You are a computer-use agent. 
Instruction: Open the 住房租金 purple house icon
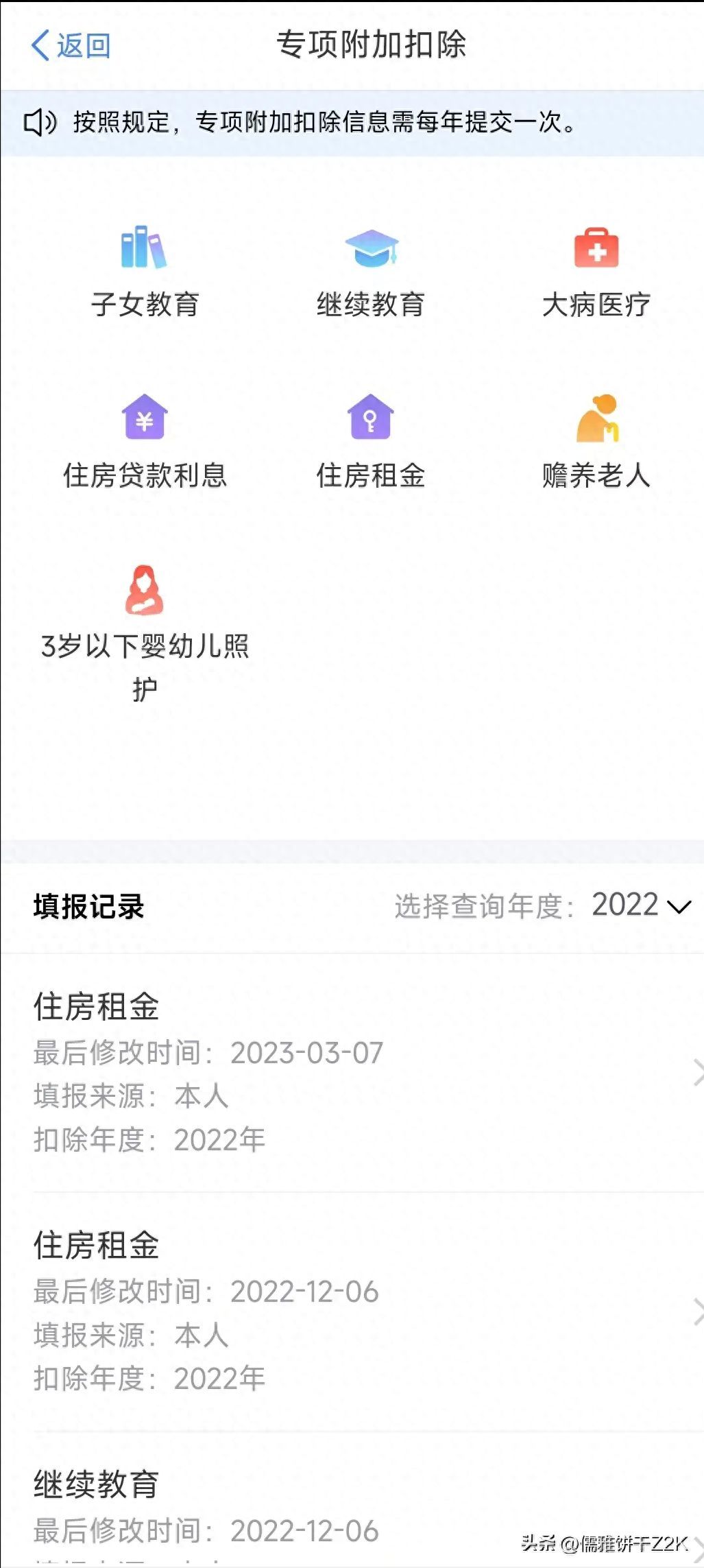[370, 439]
